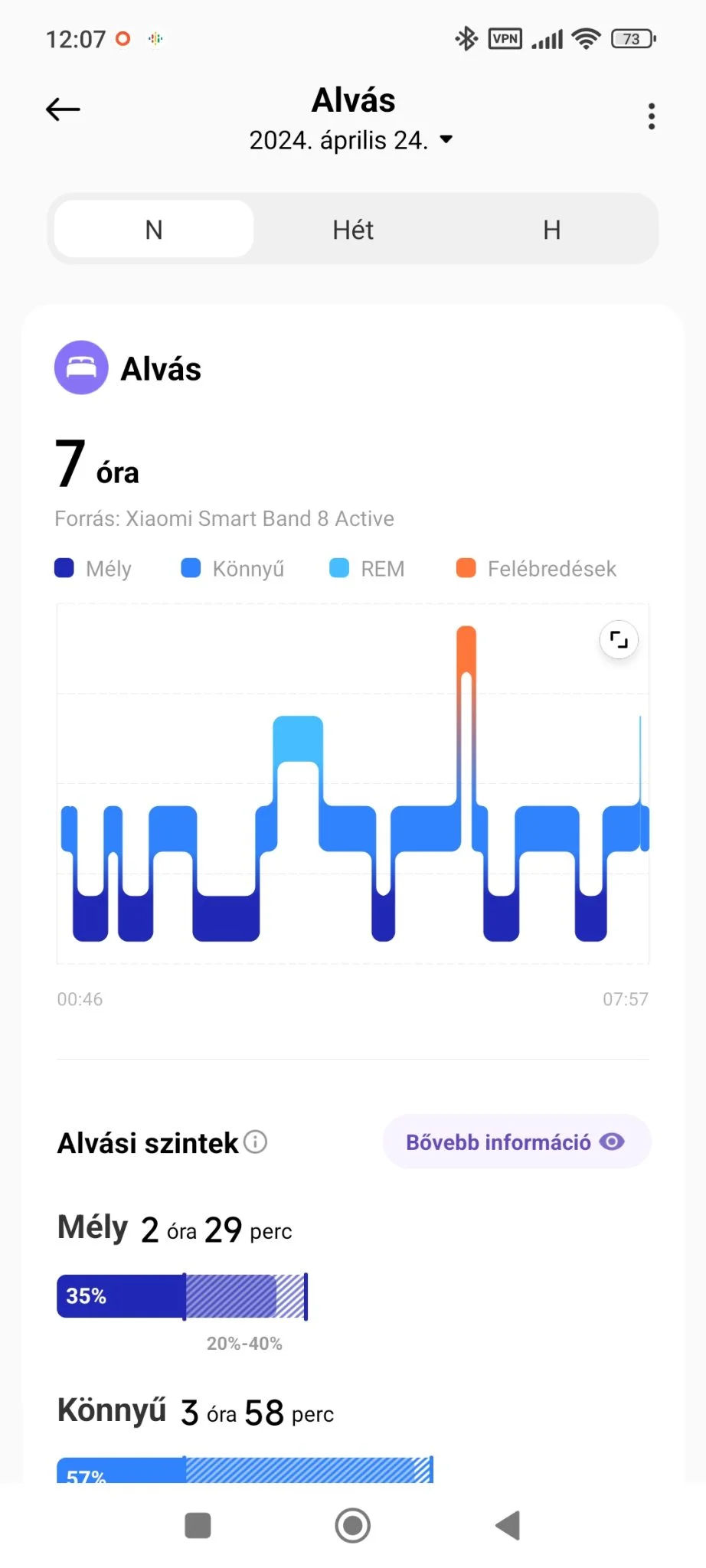
Task: Expand the sleep chart to fullscreen
Action: click(x=618, y=639)
